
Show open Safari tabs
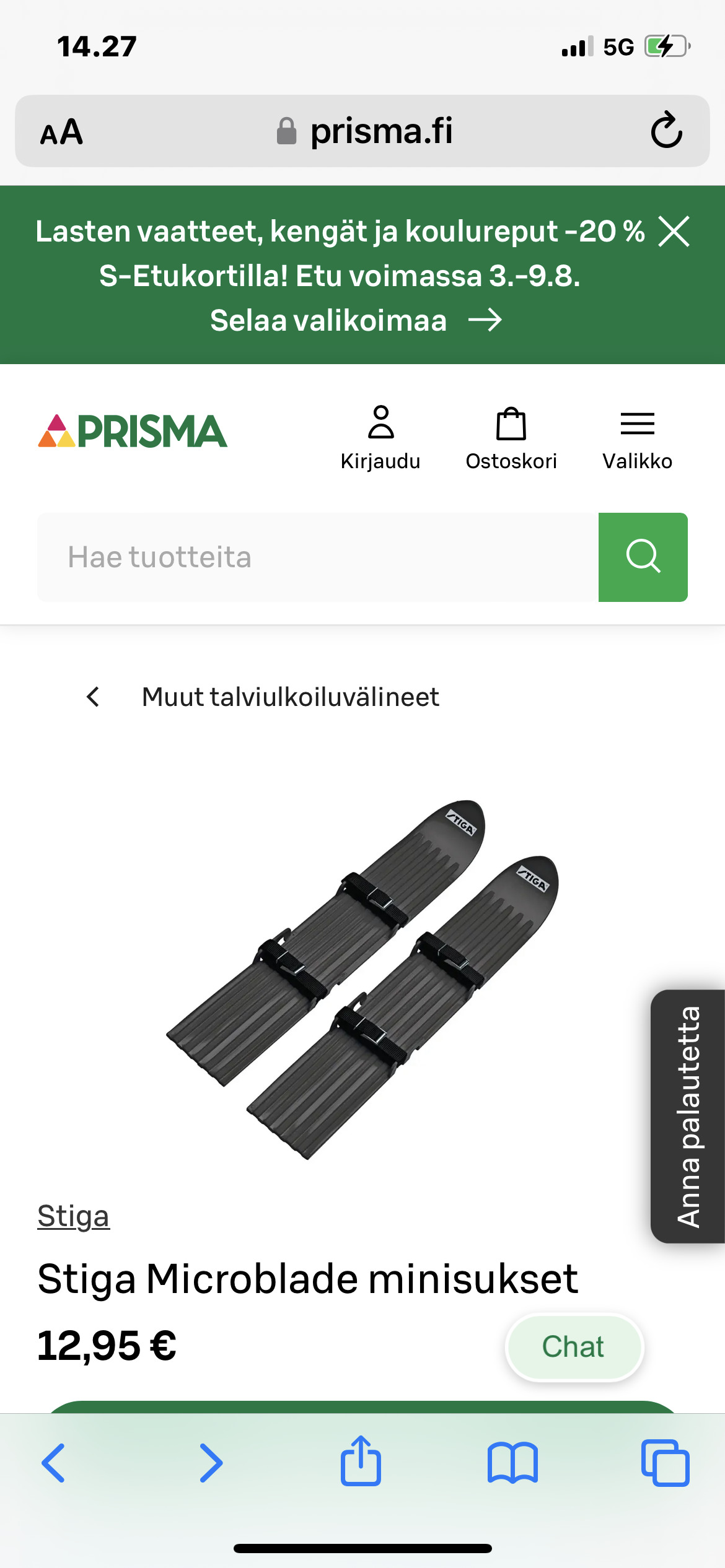[x=665, y=1462]
